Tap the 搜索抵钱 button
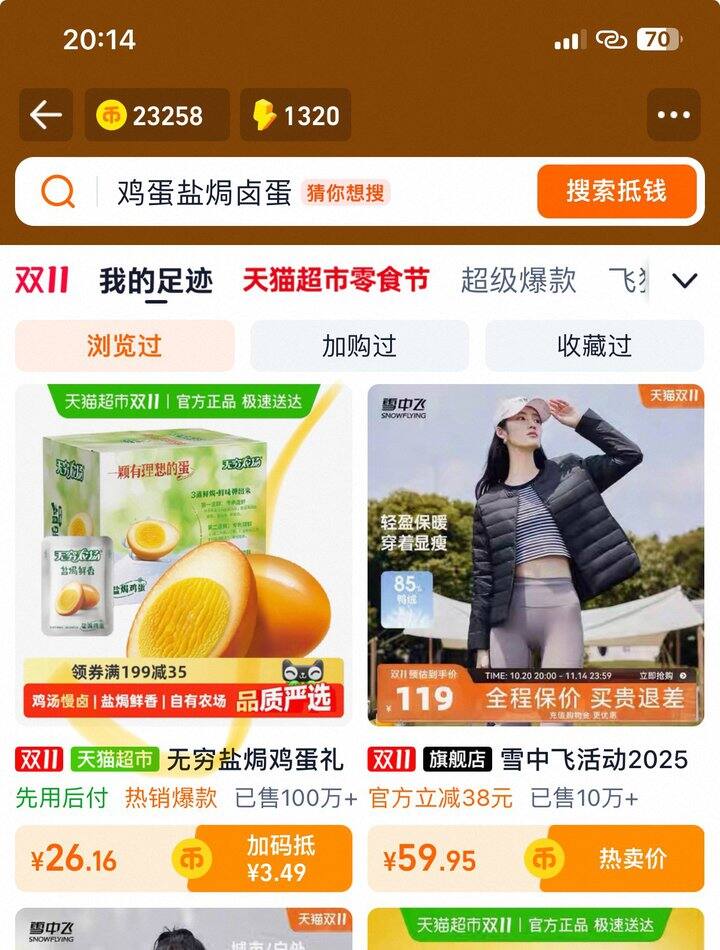This screenshot has width=720, height=950. (616, 191)
